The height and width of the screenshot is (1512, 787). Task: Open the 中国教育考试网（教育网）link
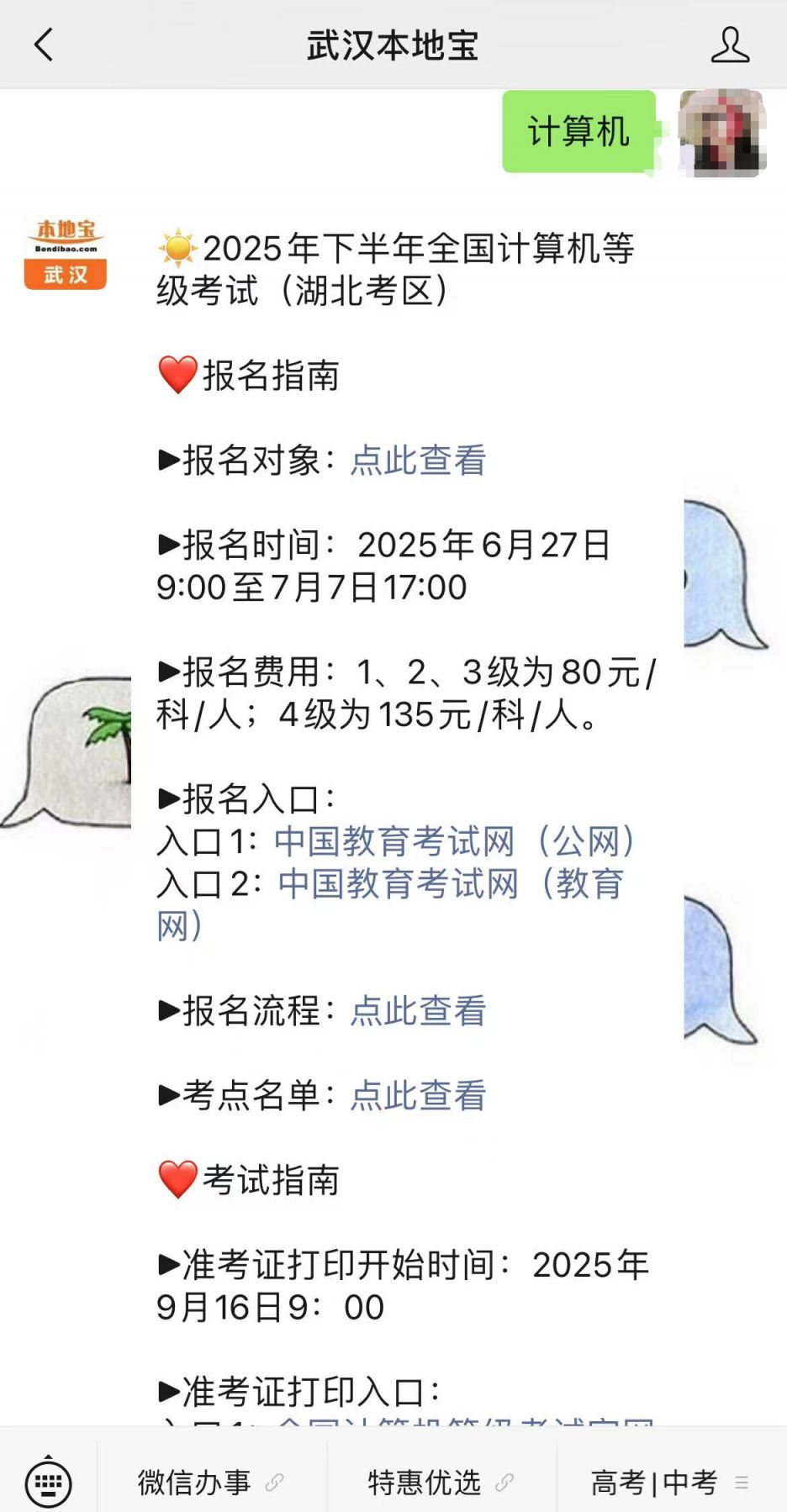(x=448, y=886)
